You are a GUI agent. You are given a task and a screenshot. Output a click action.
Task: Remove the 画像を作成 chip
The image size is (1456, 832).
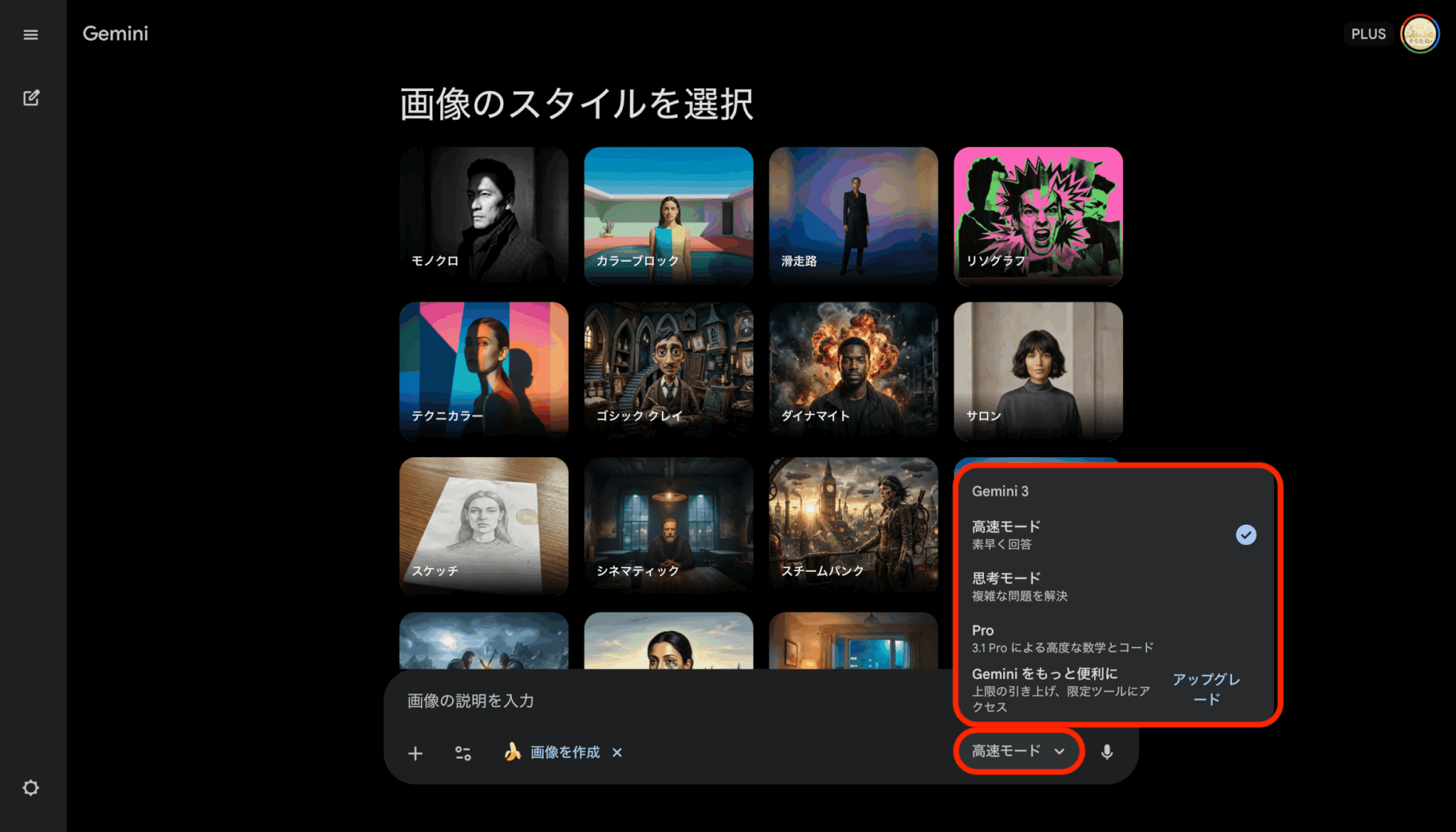[617, 752]
